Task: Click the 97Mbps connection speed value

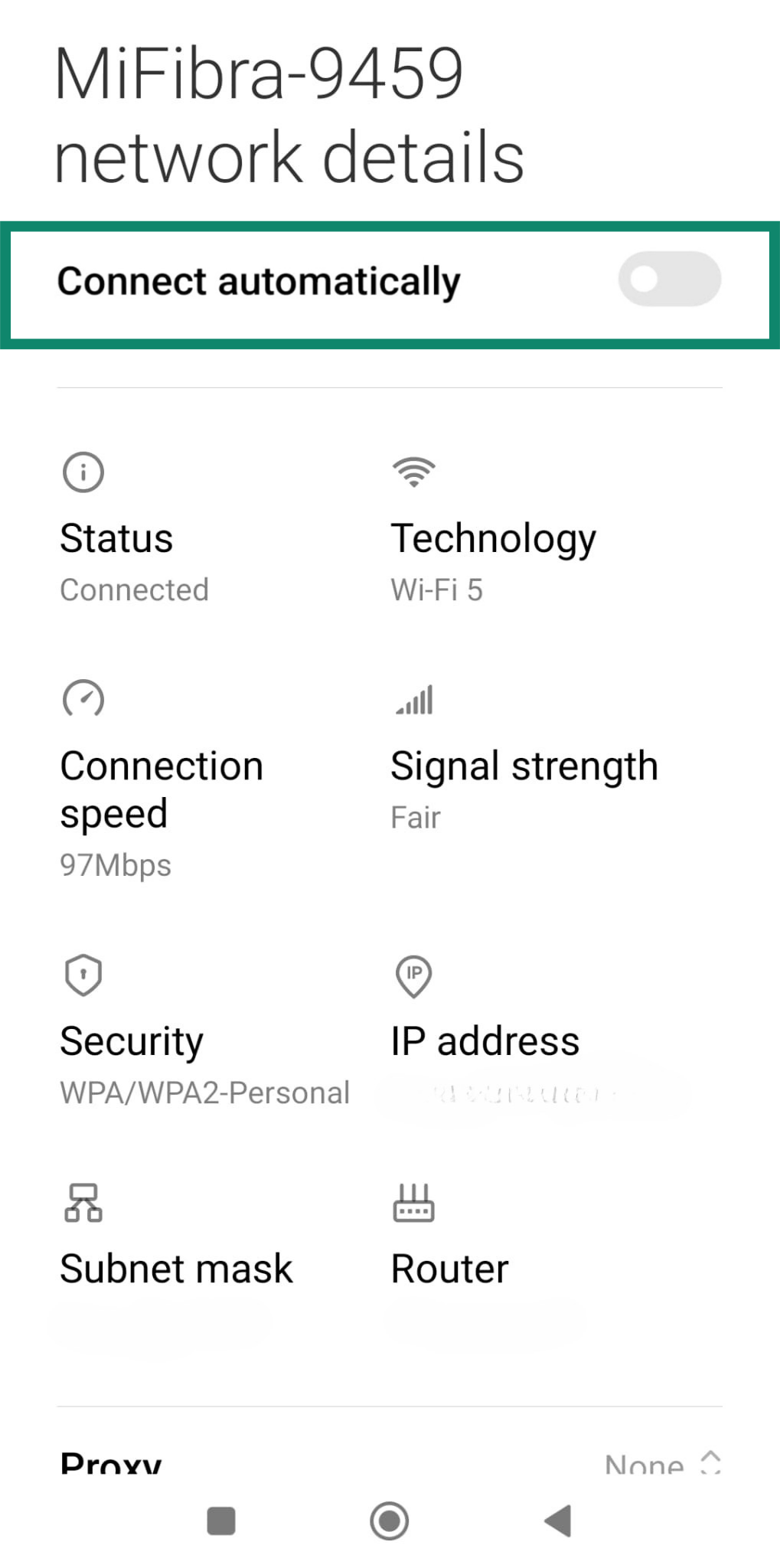Action: (116, 865)
